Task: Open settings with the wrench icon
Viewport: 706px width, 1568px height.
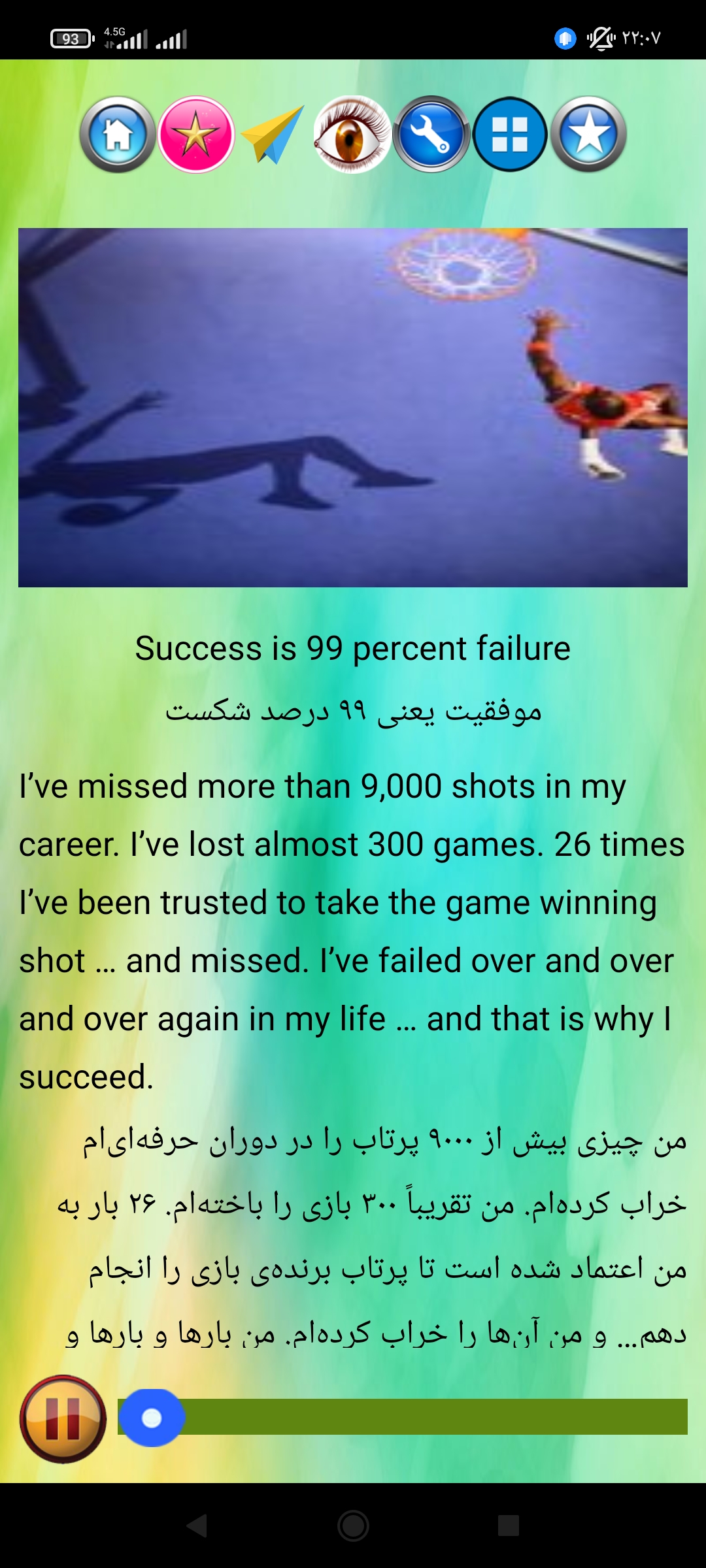Action: [431, 135]
